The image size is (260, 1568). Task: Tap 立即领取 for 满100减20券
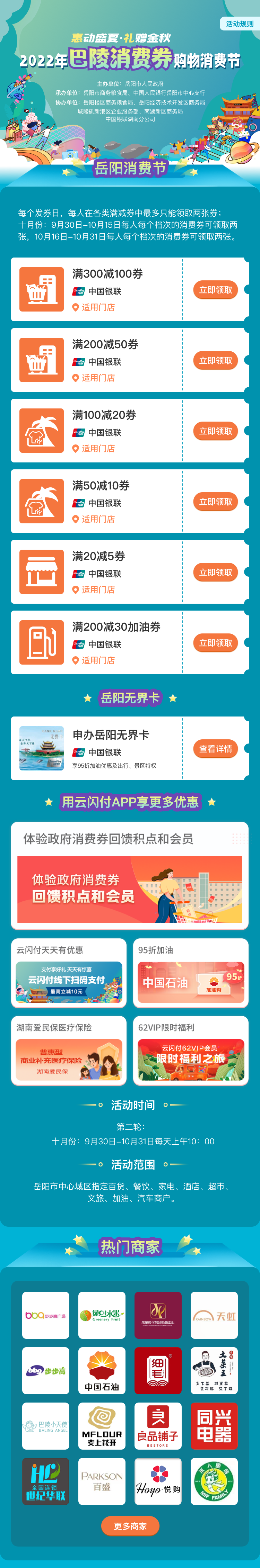coord(215,432)
